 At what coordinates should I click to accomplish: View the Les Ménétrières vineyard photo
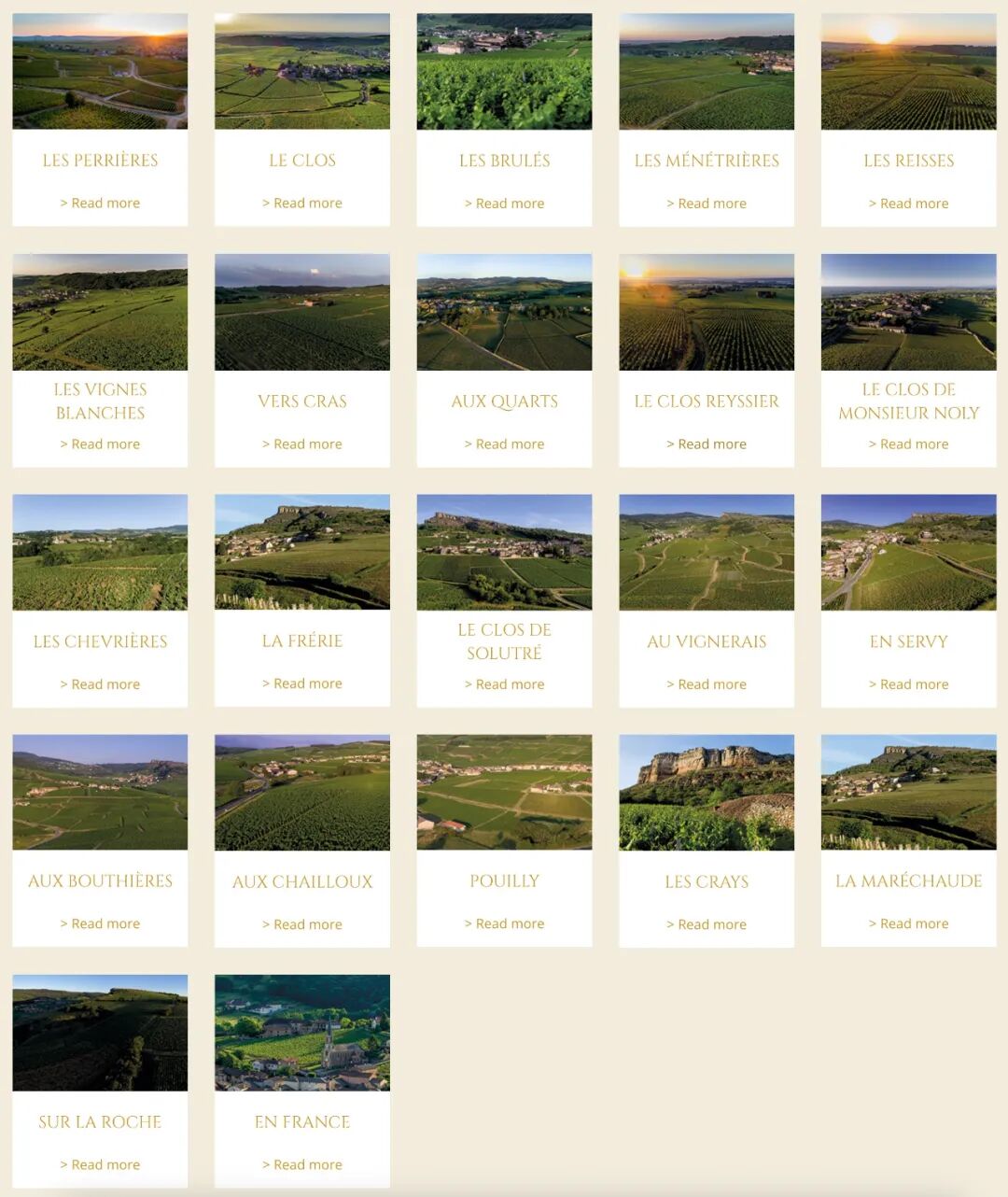707,72
